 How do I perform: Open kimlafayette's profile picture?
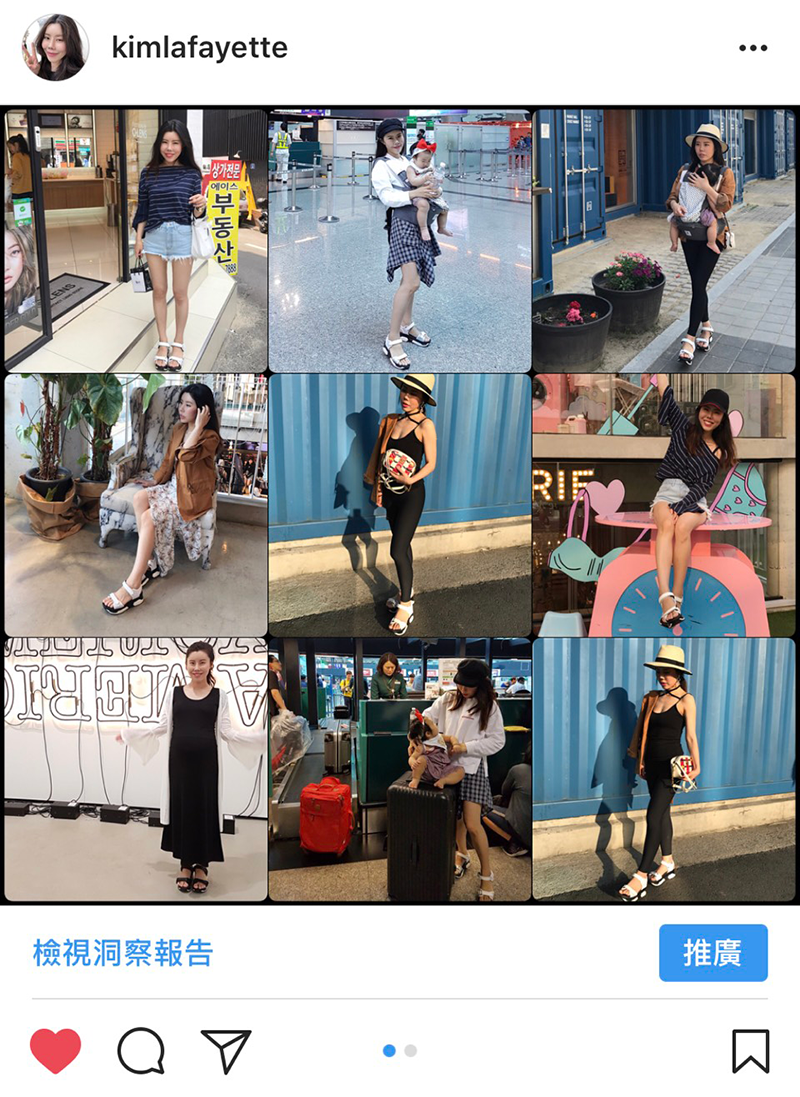pos(56,47)
